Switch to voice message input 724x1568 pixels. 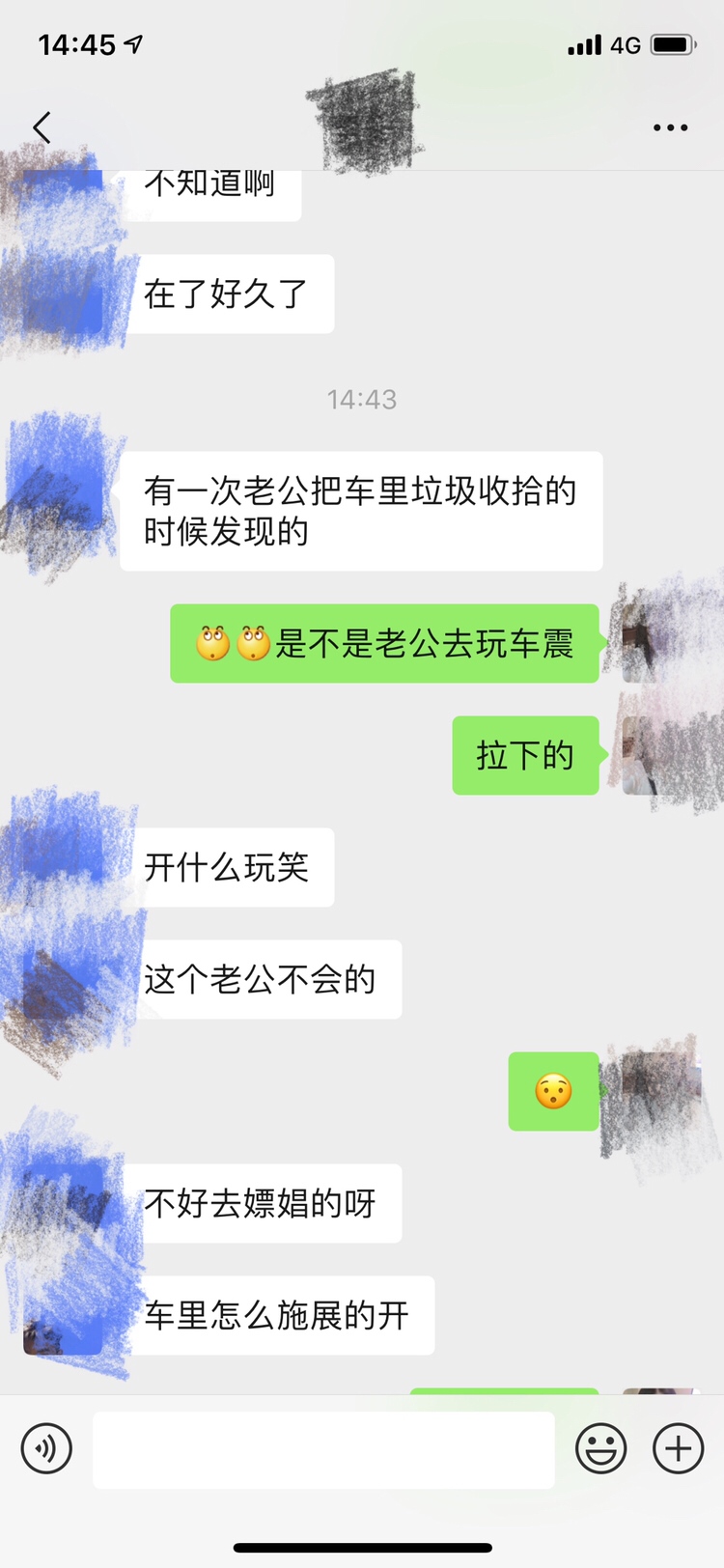click(x=46, y=1448)
